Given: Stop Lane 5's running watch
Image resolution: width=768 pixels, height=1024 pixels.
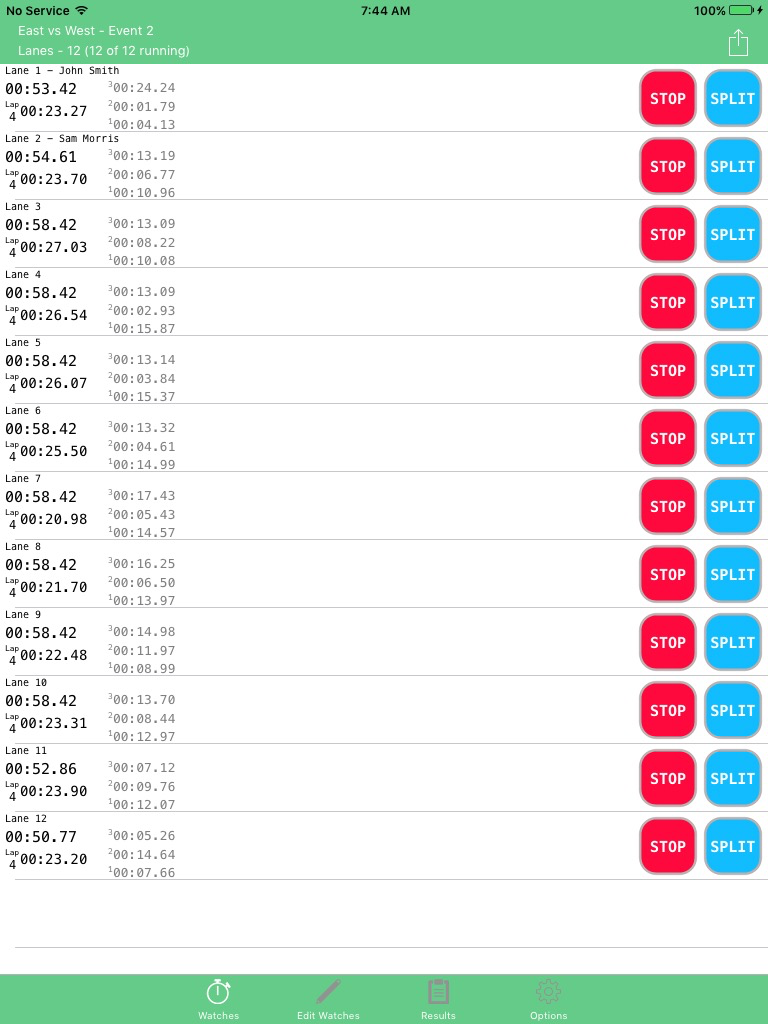Looking at the screenshot, I should tap(667, 370).
